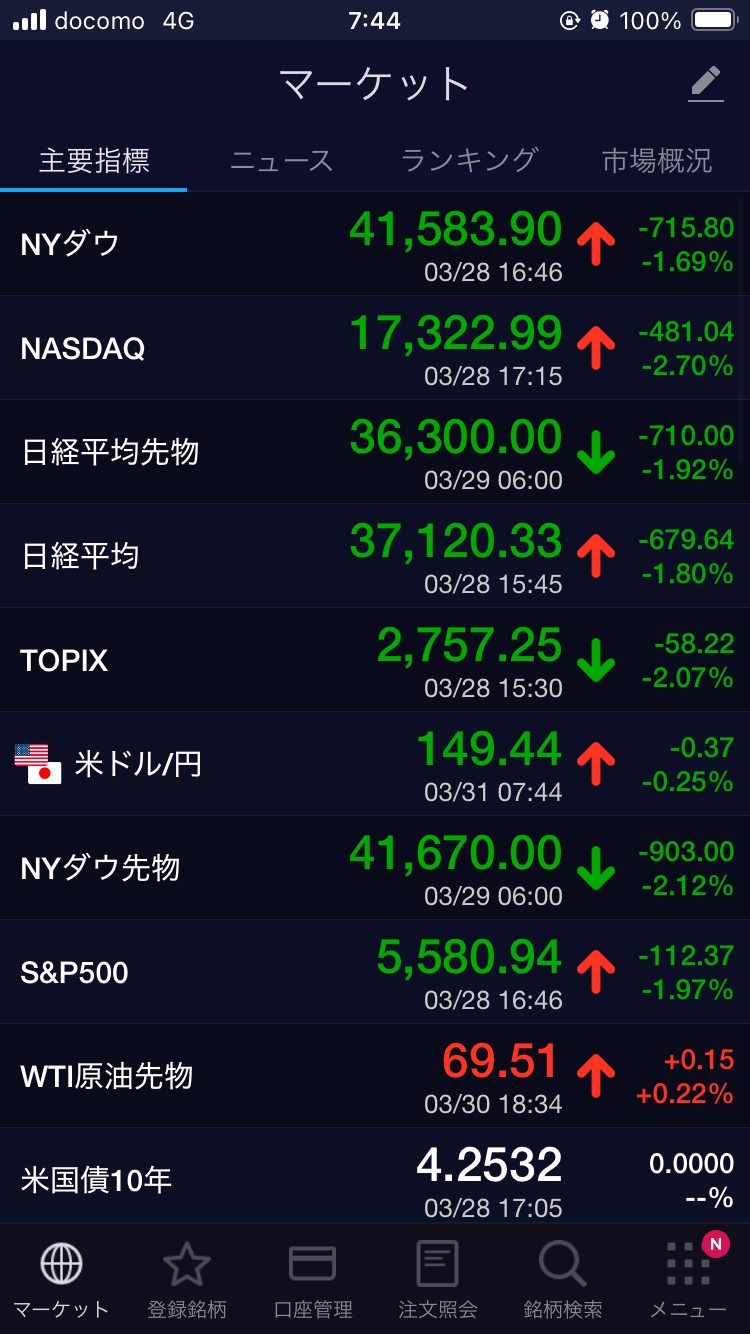750x1334 pixels.
Task: Open the 米国債10年 row
Action: (x=375, y=1178)
